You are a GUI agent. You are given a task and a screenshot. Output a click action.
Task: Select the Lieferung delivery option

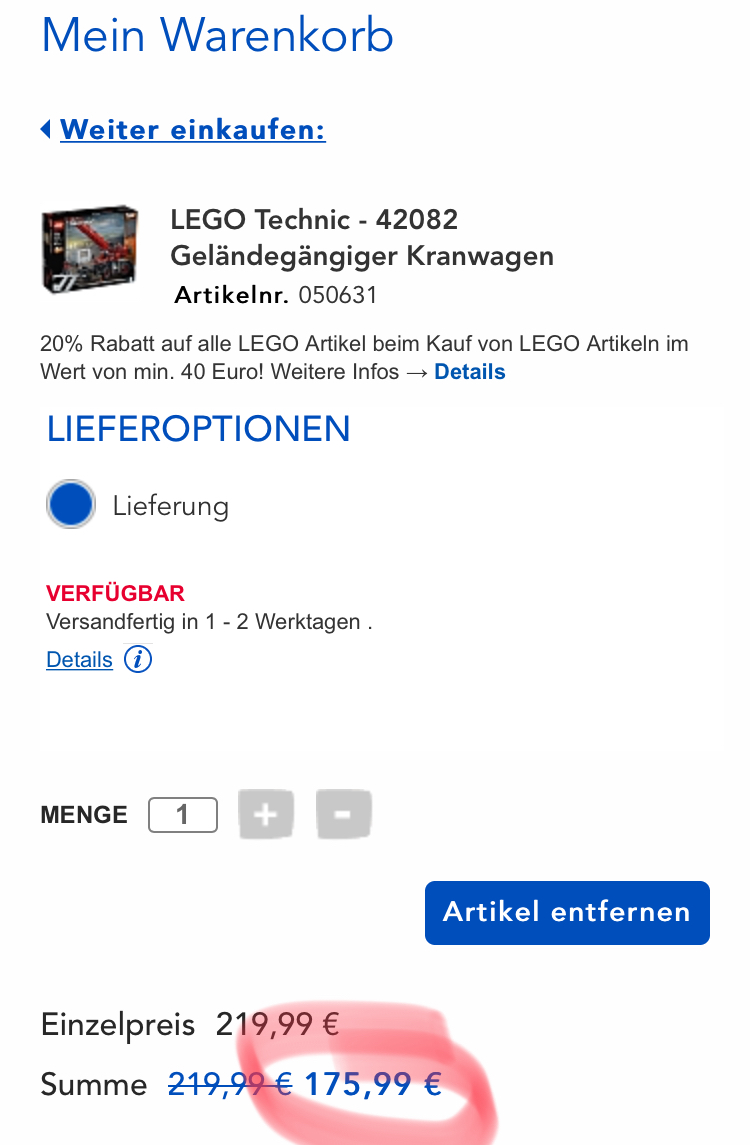(71, 505)
